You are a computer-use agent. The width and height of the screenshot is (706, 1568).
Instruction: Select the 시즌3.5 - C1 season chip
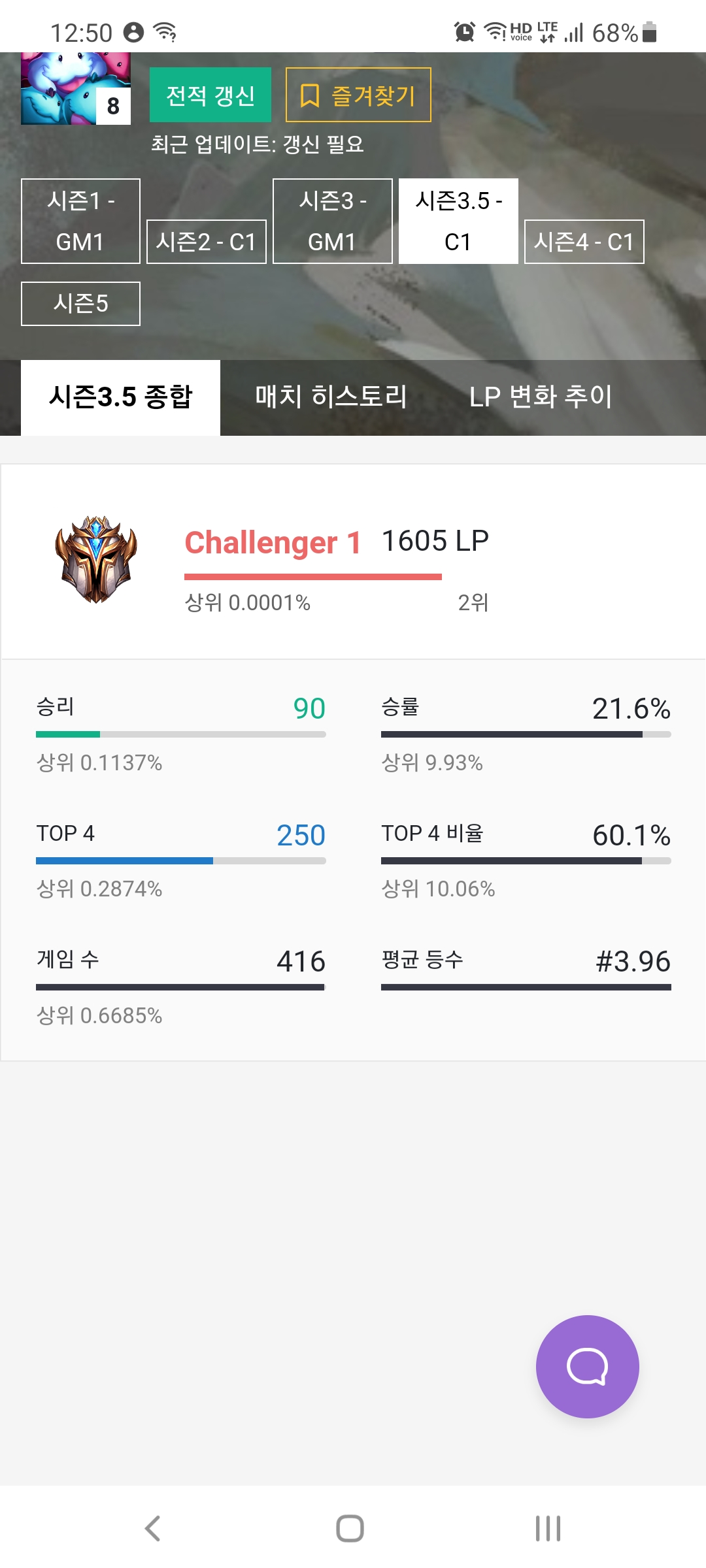click(x=458, y=221)
